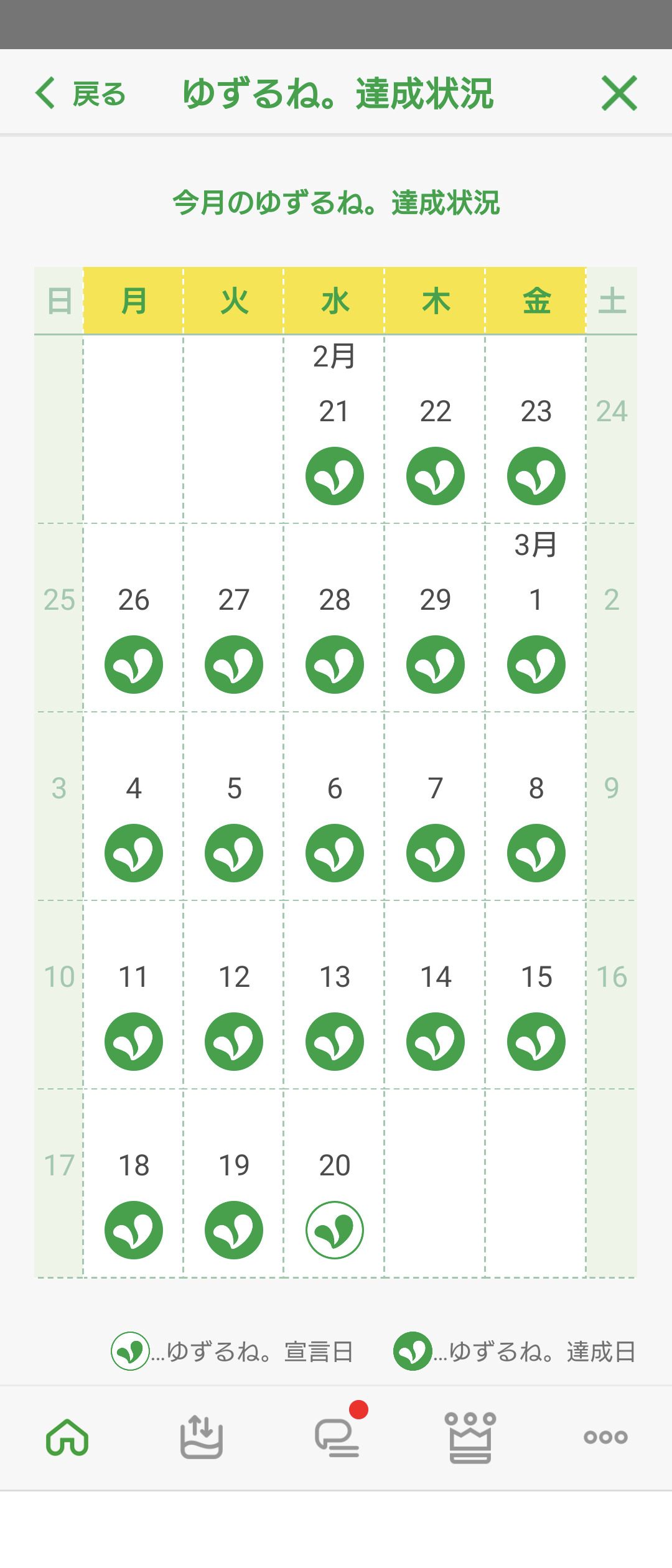Viewport: 672px width, 1568px height.
Task: Tap the back chevron arrow icon
Action: pyautogui.click(x=45, y=93)
